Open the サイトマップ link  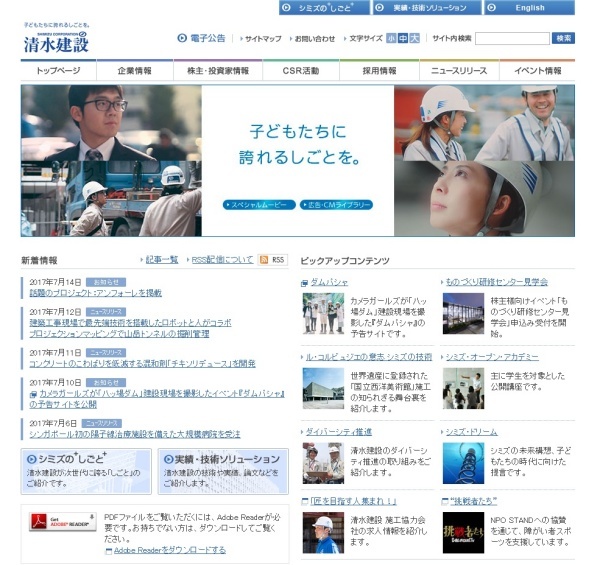(x=262, y=38)
